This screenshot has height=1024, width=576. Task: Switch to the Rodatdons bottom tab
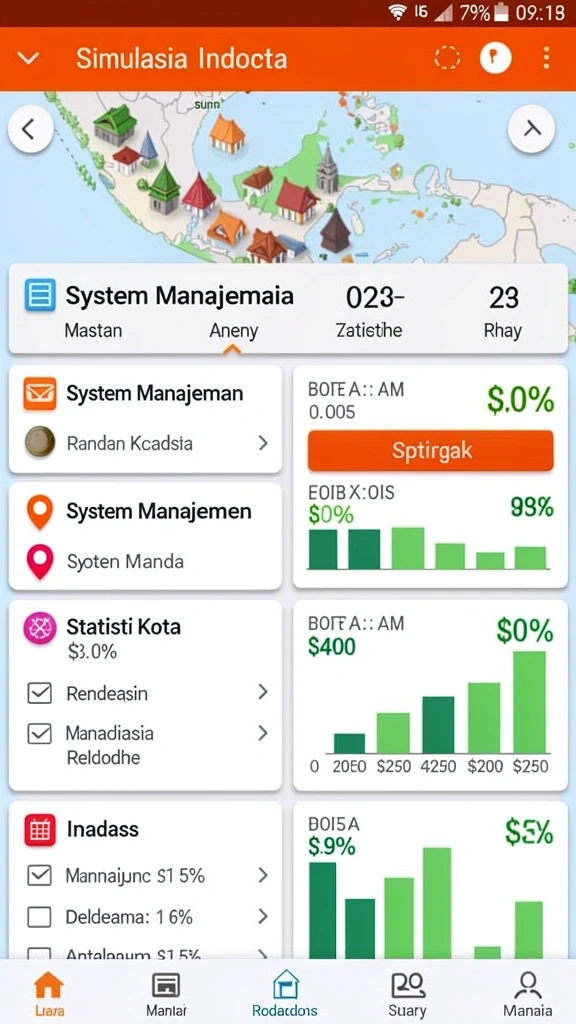[x=285, y=993]
